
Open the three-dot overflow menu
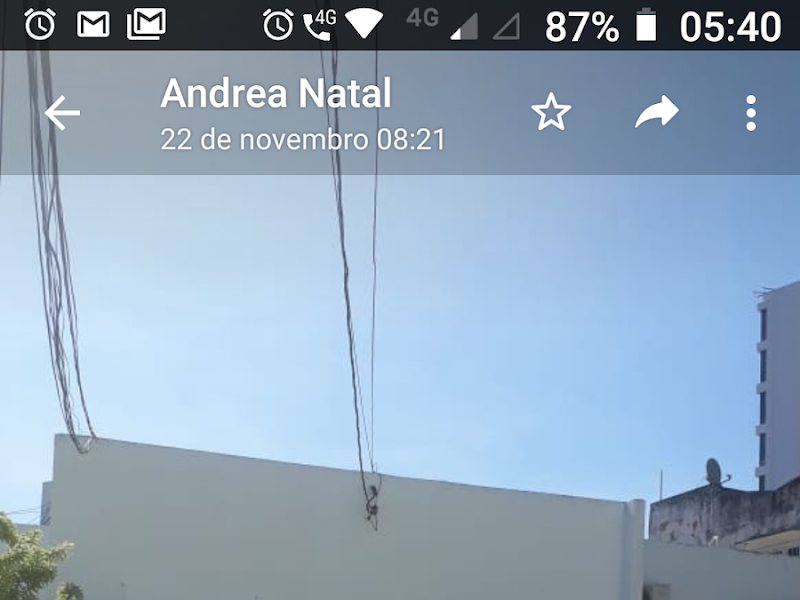tap(751, 113)
